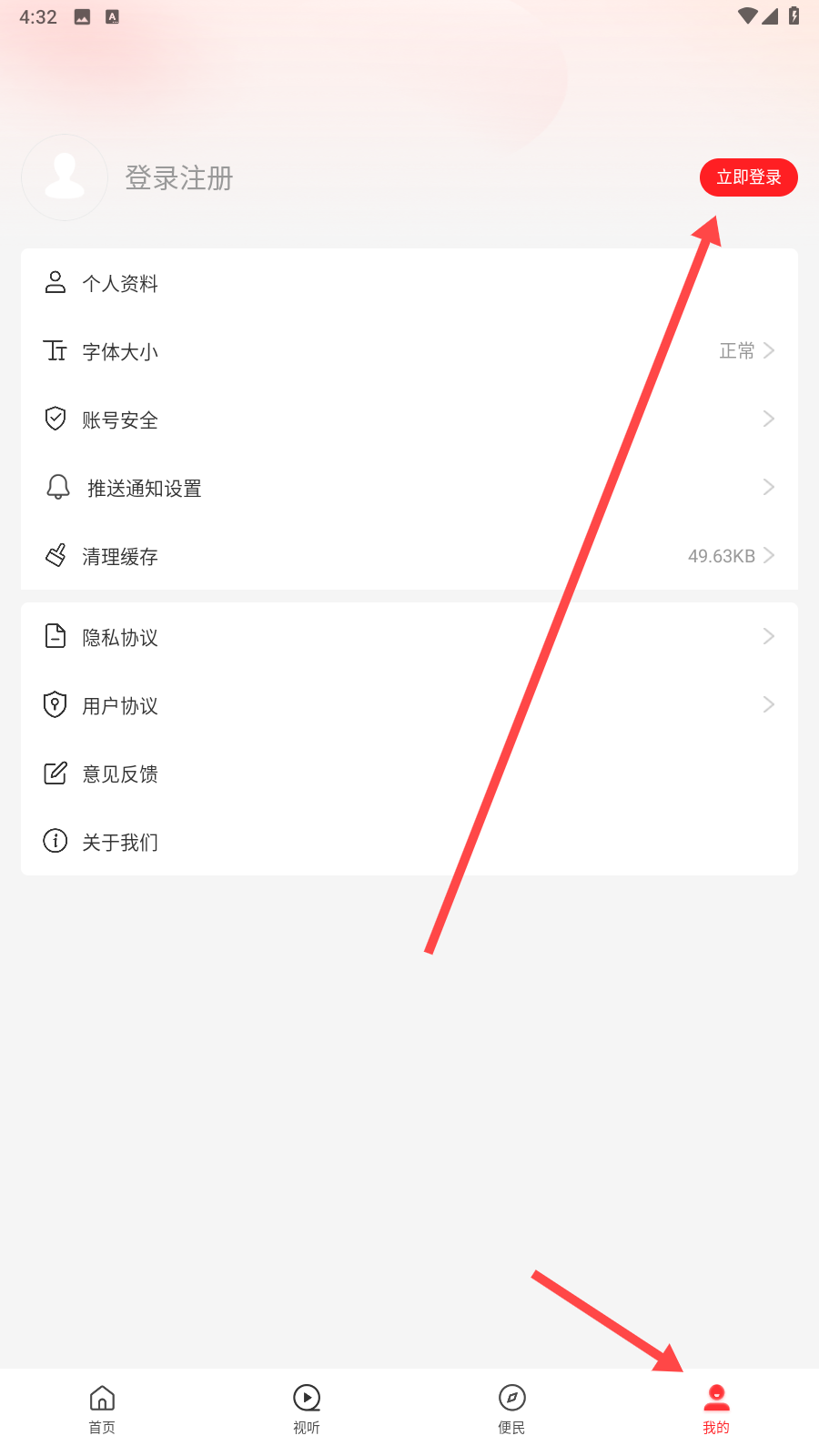Image resolution: width=819 pixels, height=1456 pixels.
Task: Change 字体大小 setting
Action: click(409, 351)
